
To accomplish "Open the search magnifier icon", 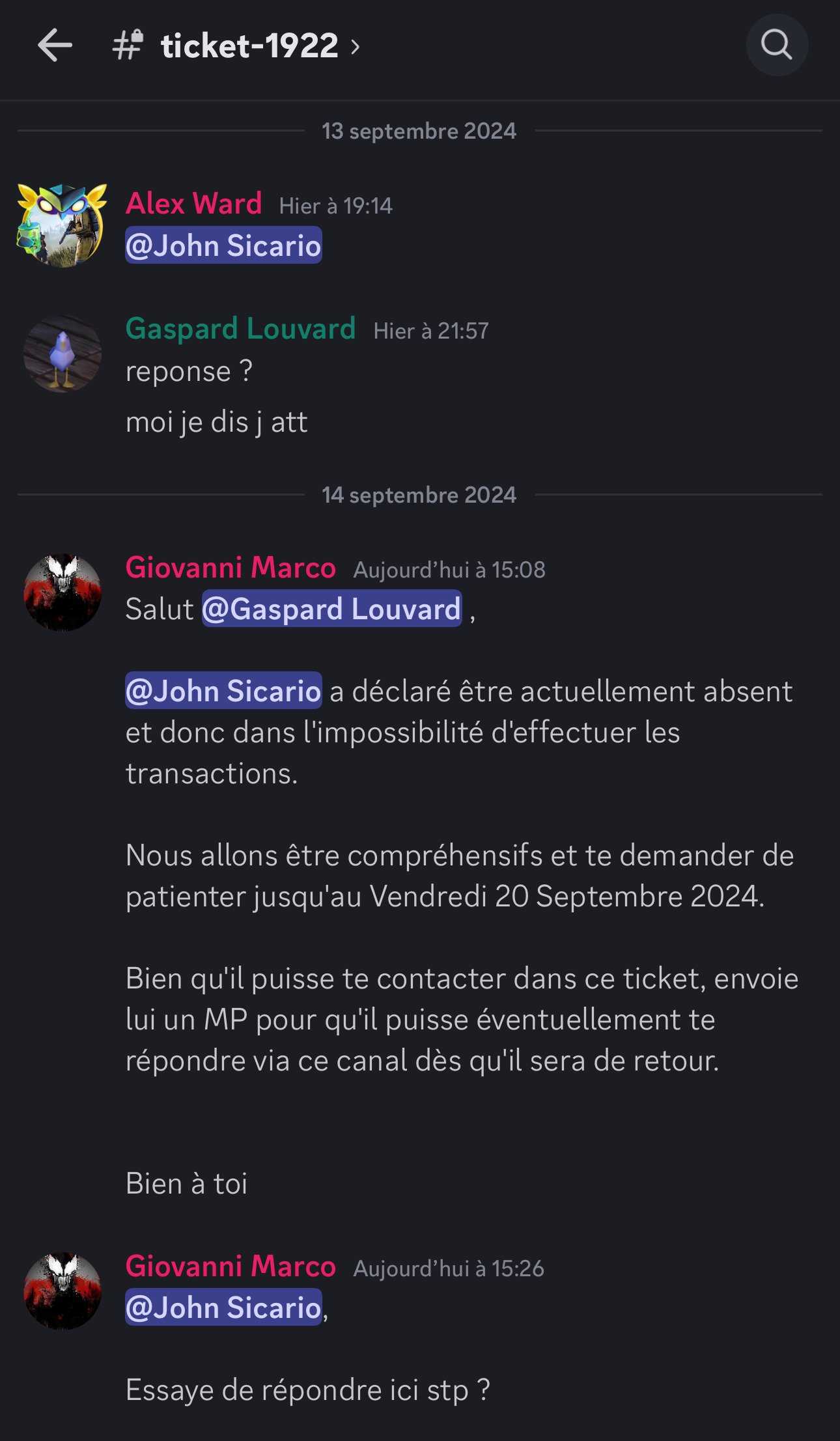I will point(777,45).
